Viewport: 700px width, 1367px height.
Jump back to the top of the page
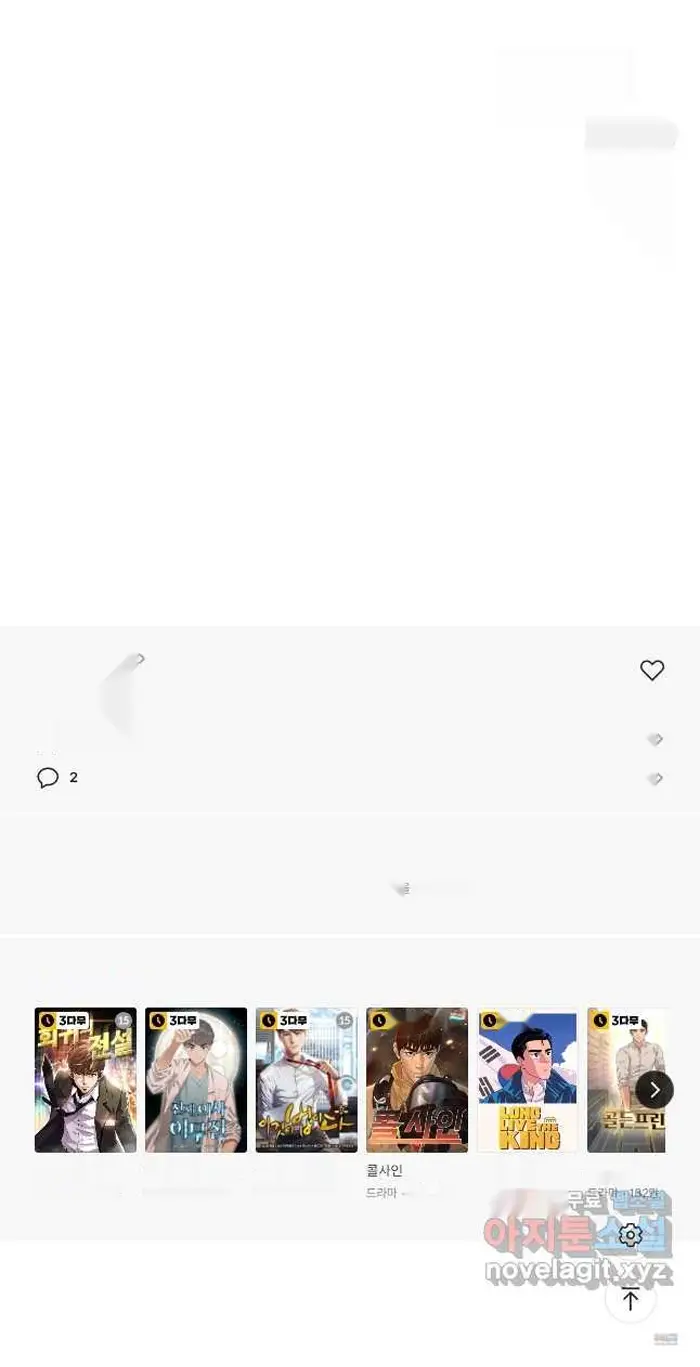(x=630, y=1298)
